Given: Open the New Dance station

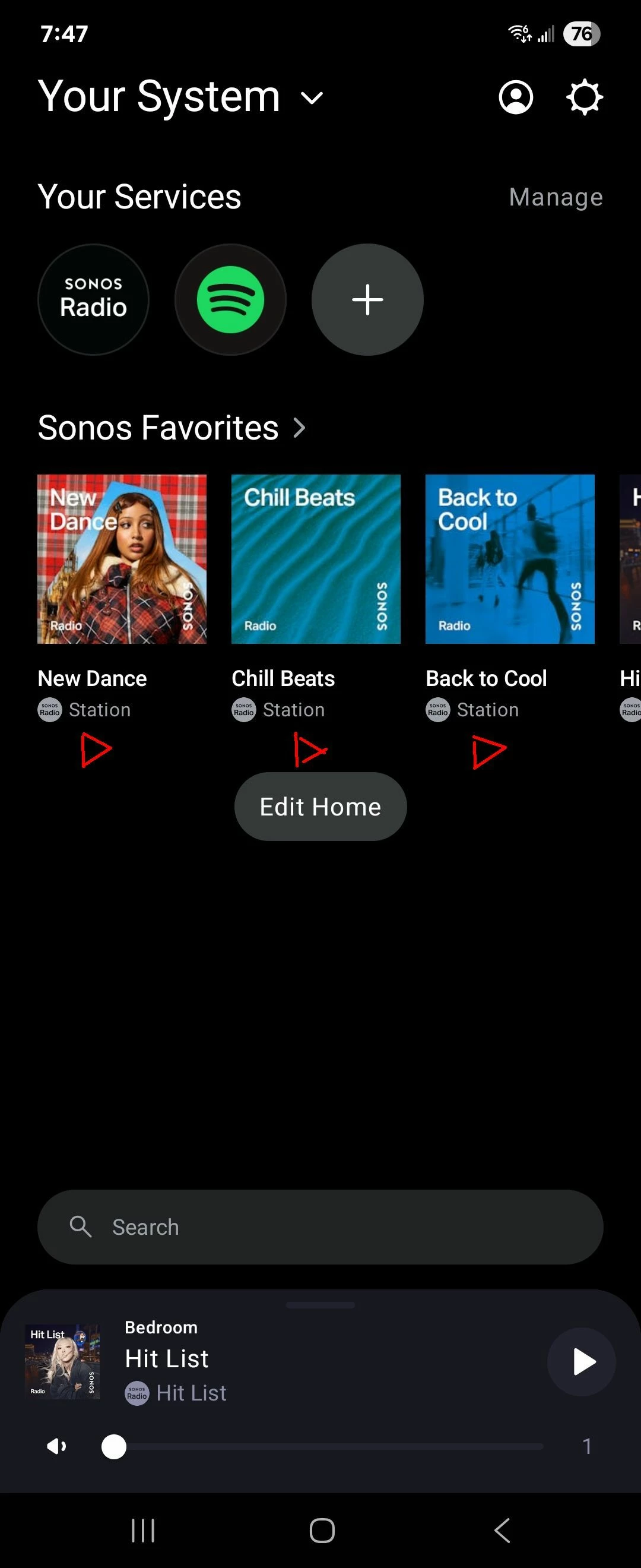Looking at the screenshot, I should pos(122,559).
